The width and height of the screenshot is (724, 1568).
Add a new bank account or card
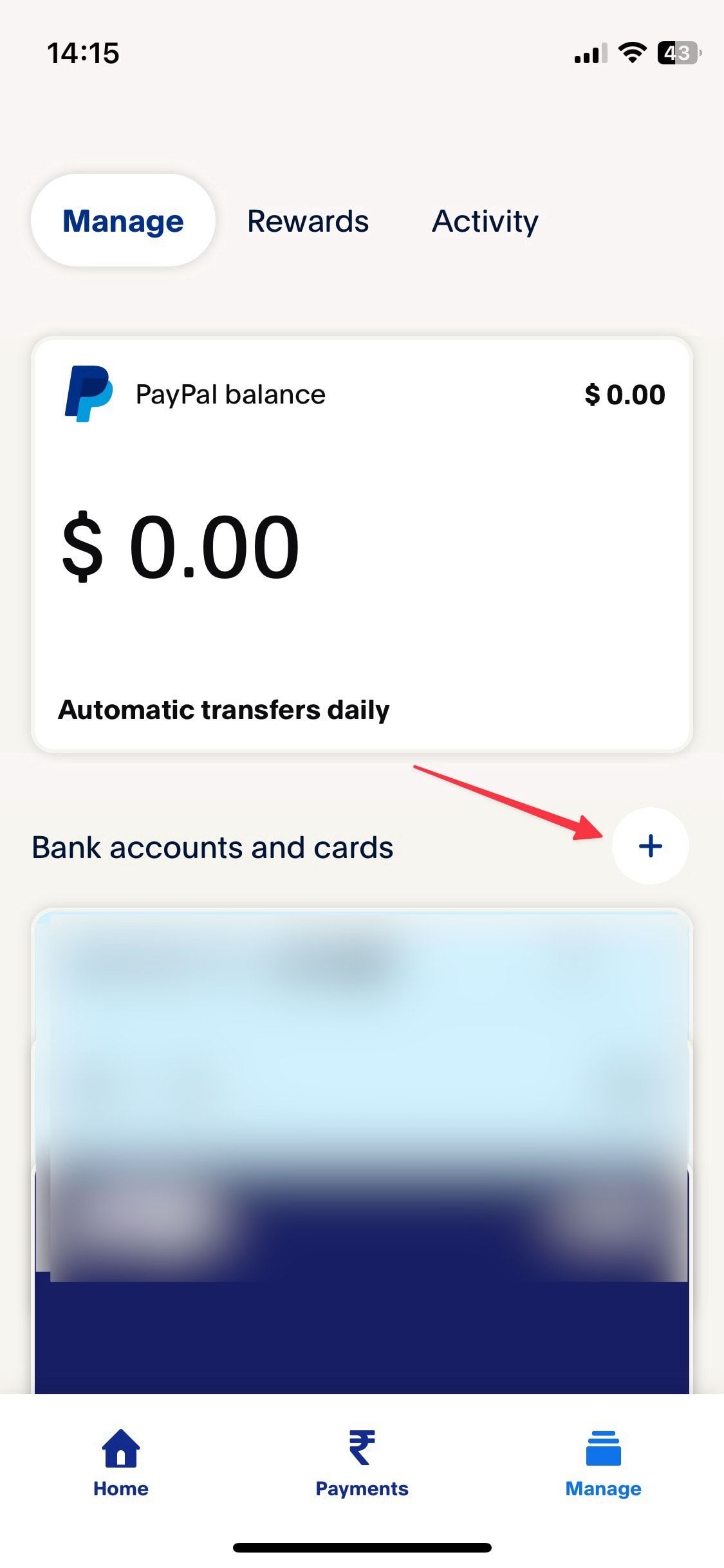click(x=650, y=846)
